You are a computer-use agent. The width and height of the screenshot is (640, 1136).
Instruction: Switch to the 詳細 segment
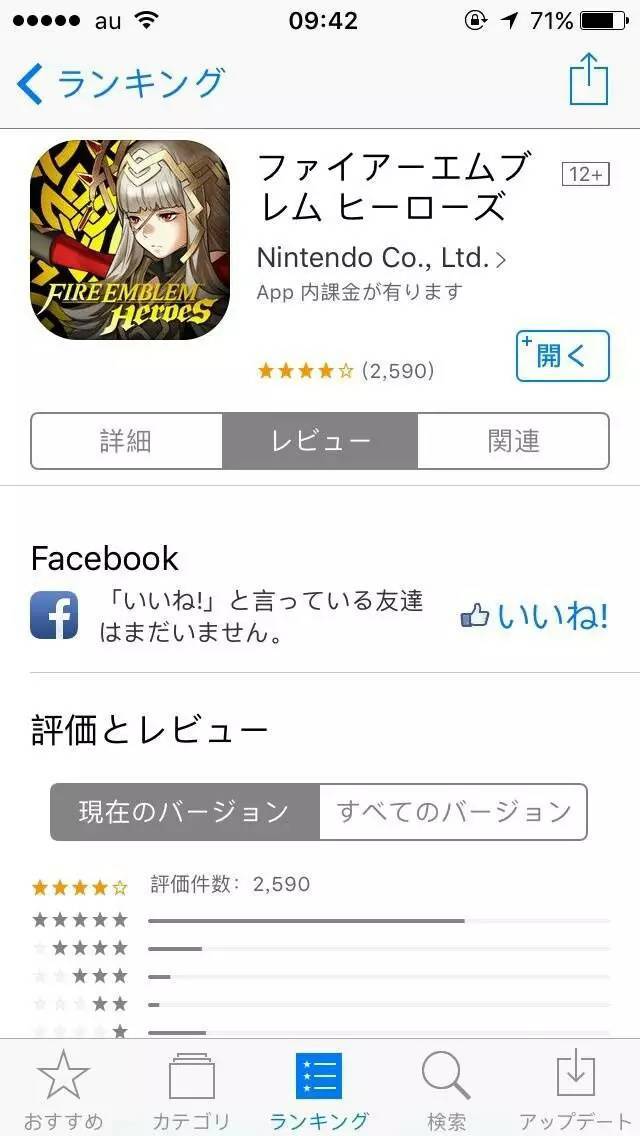[127, 441]
